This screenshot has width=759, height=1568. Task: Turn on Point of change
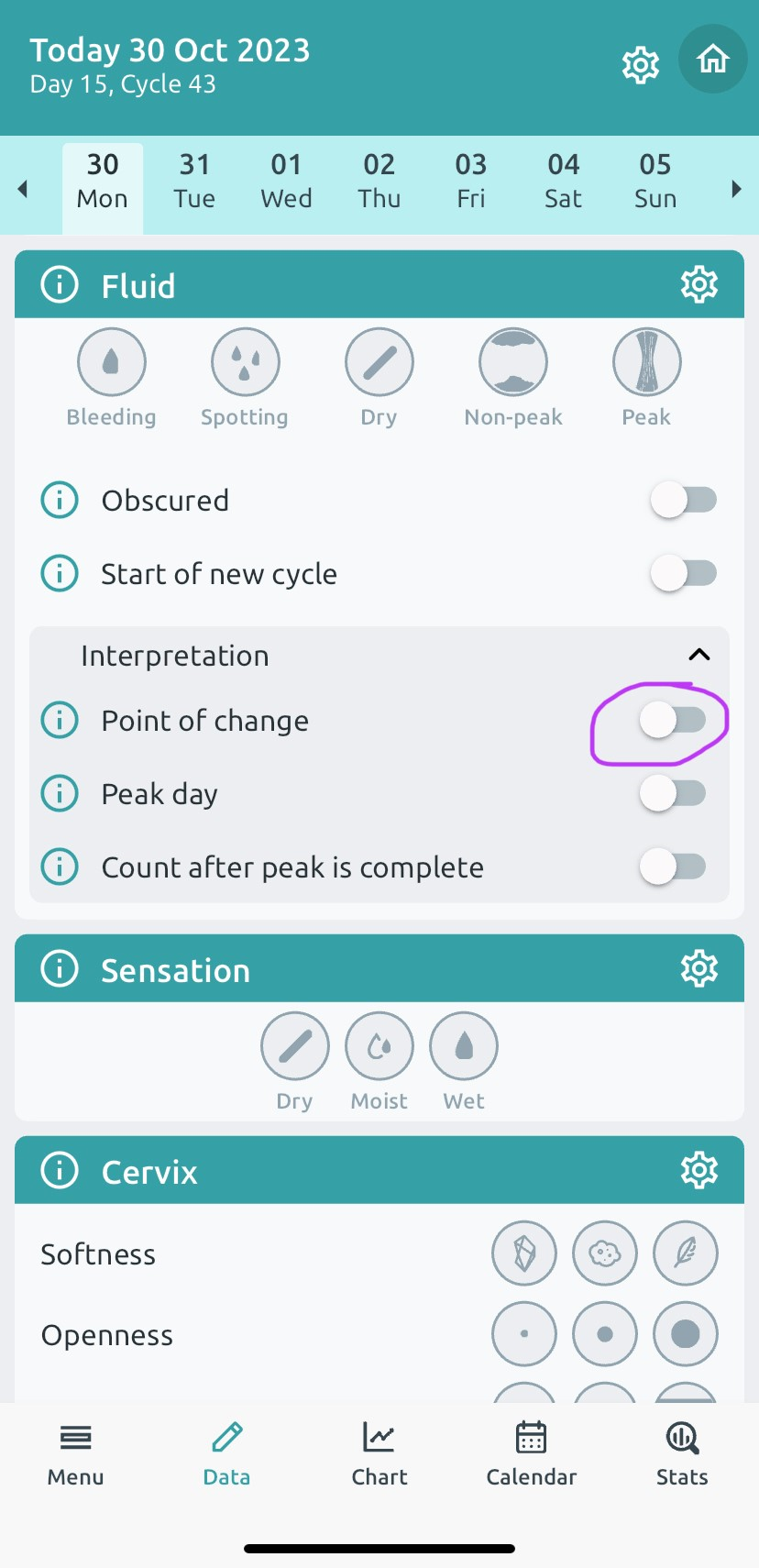click(x=673, y=720)
